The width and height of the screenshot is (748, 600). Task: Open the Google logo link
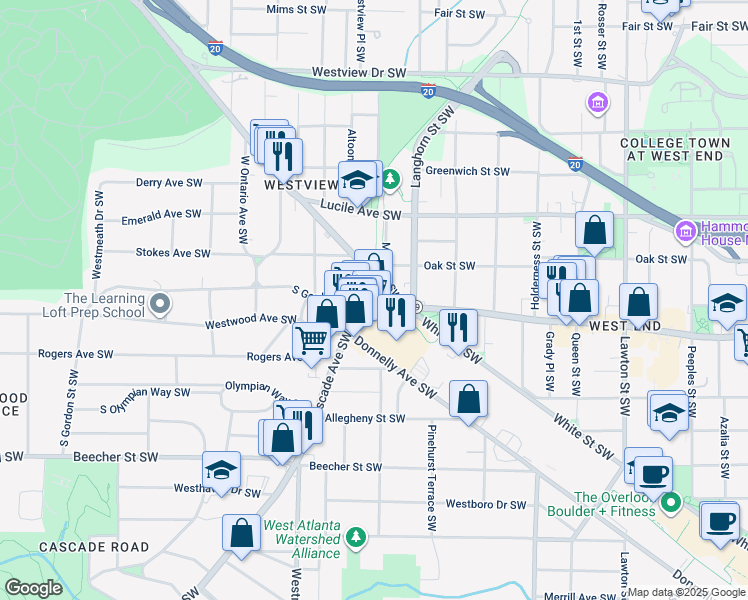pyautogui.click(x=33, y=588)
